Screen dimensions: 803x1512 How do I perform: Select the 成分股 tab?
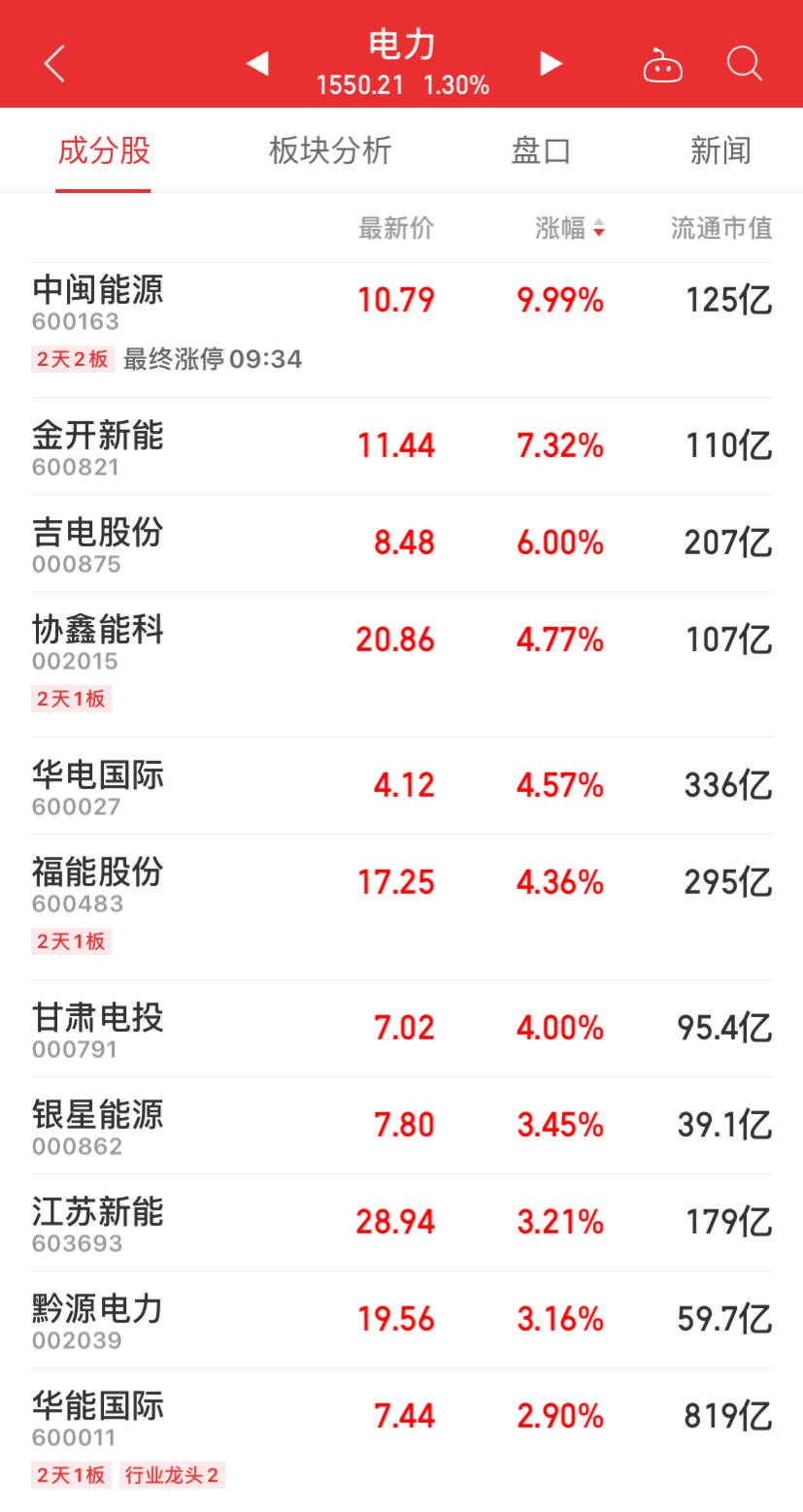coord(104,151)
